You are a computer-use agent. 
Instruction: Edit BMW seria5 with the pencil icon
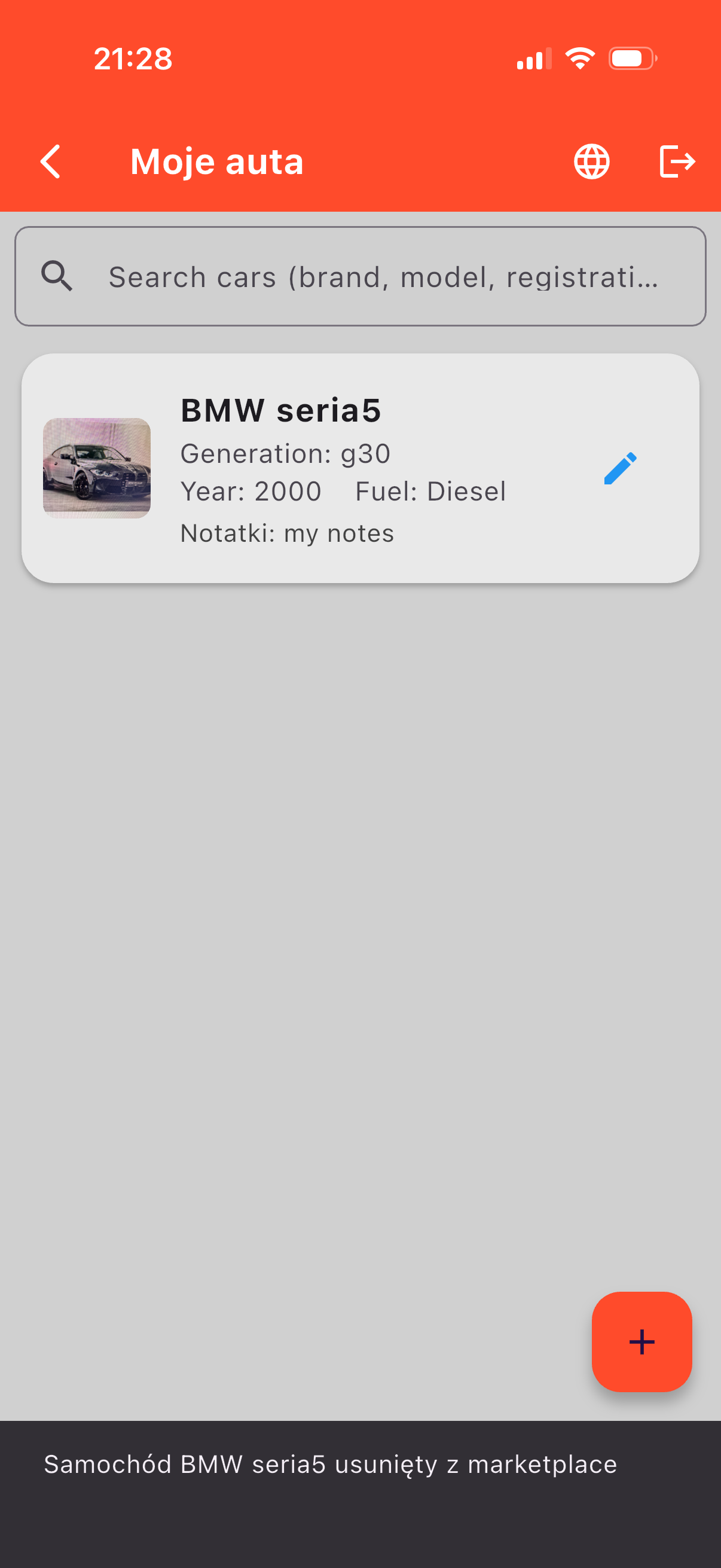click(621, 469)
